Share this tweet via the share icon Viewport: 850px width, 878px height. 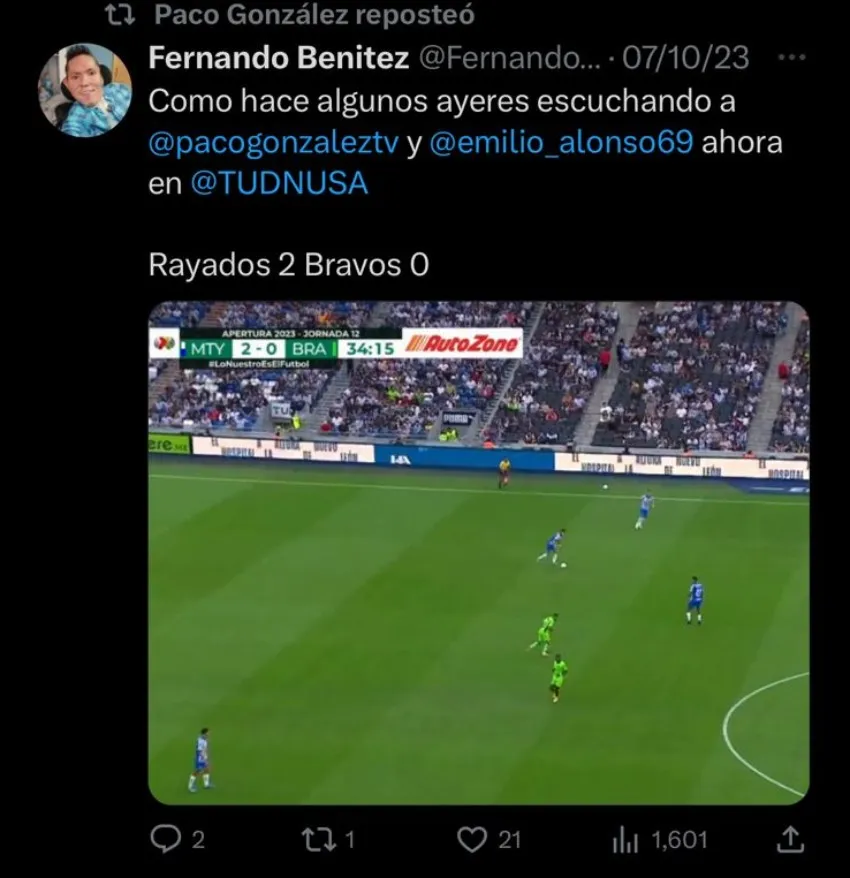click(791, 839)
